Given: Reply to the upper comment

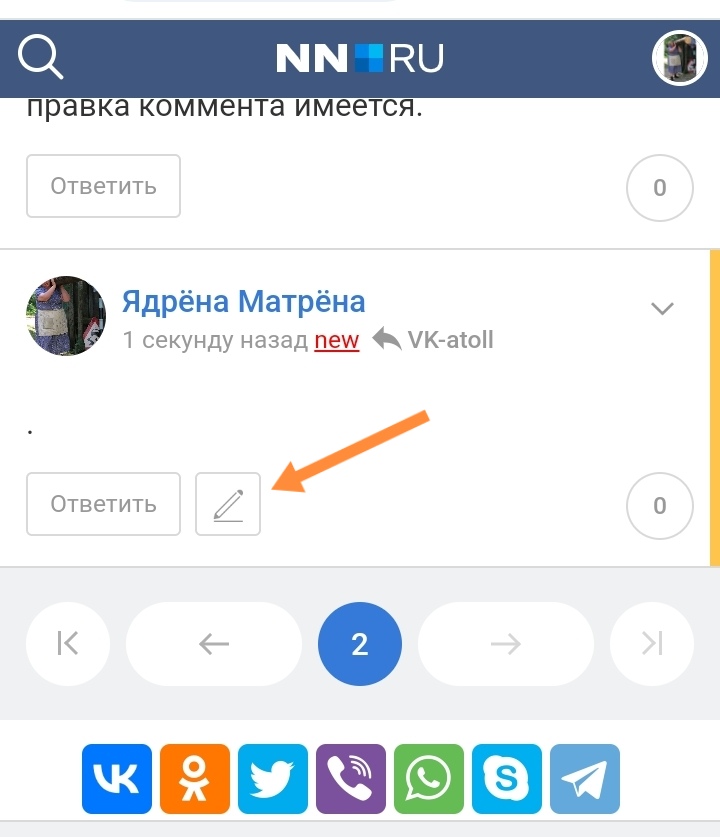Looking at the screenshot, I should pyautogui.click(x=103, y=186).
